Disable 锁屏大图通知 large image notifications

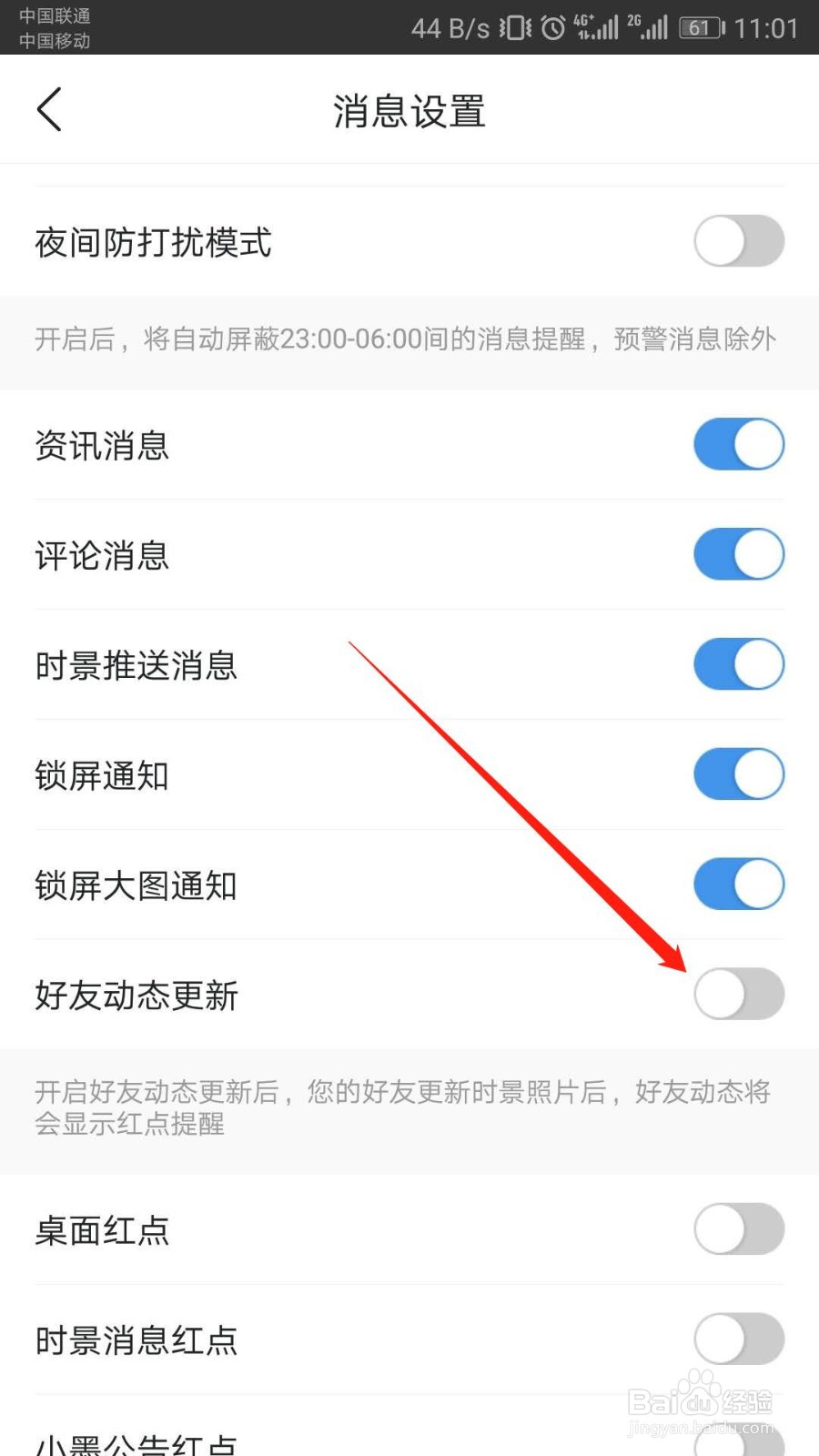click(x=739, y=884)
